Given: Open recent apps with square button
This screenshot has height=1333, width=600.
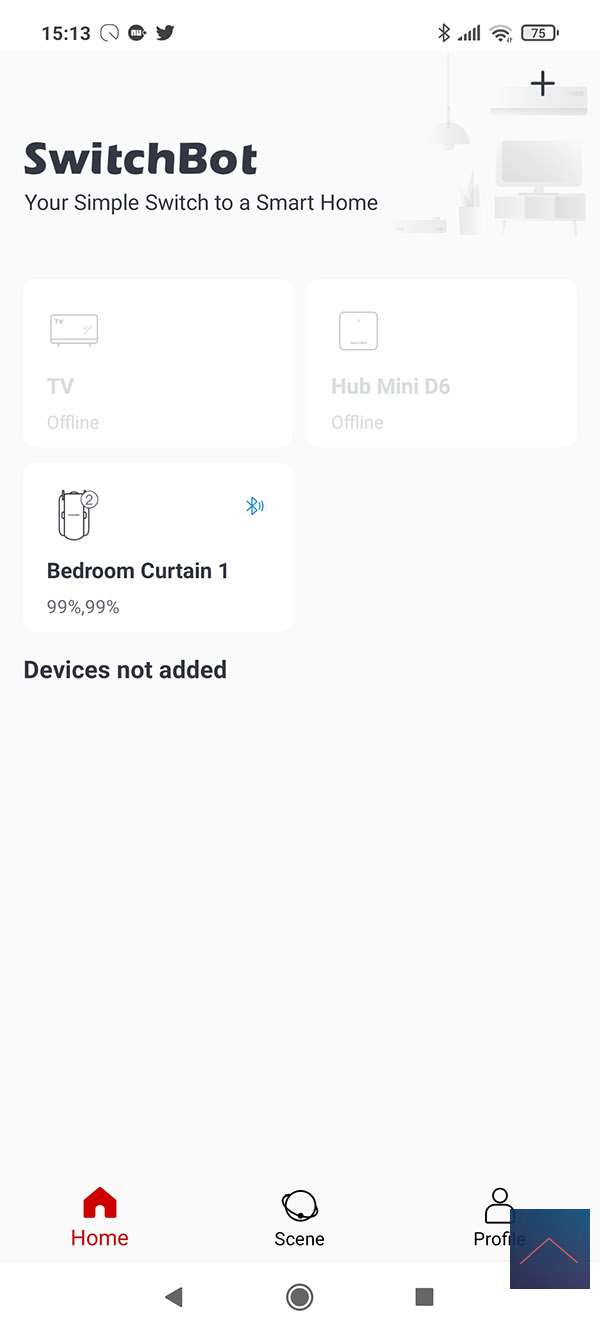Looking at the screenshot, I should click(x=424, y=1297).
